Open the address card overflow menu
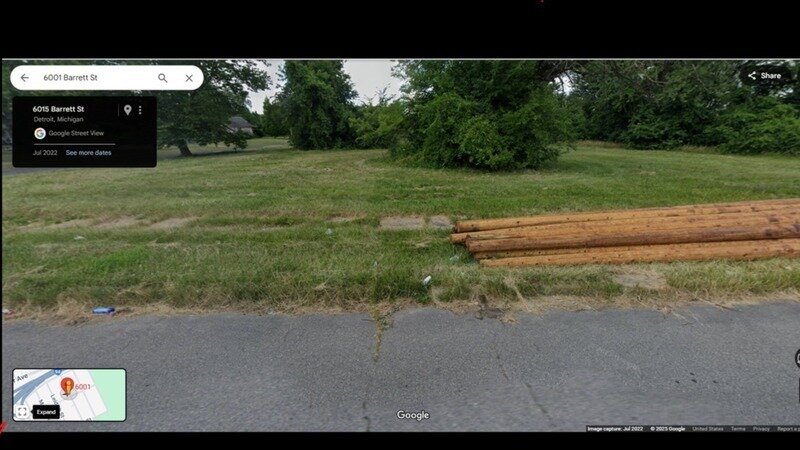This screenshot has height=450, width=800. 140,110
